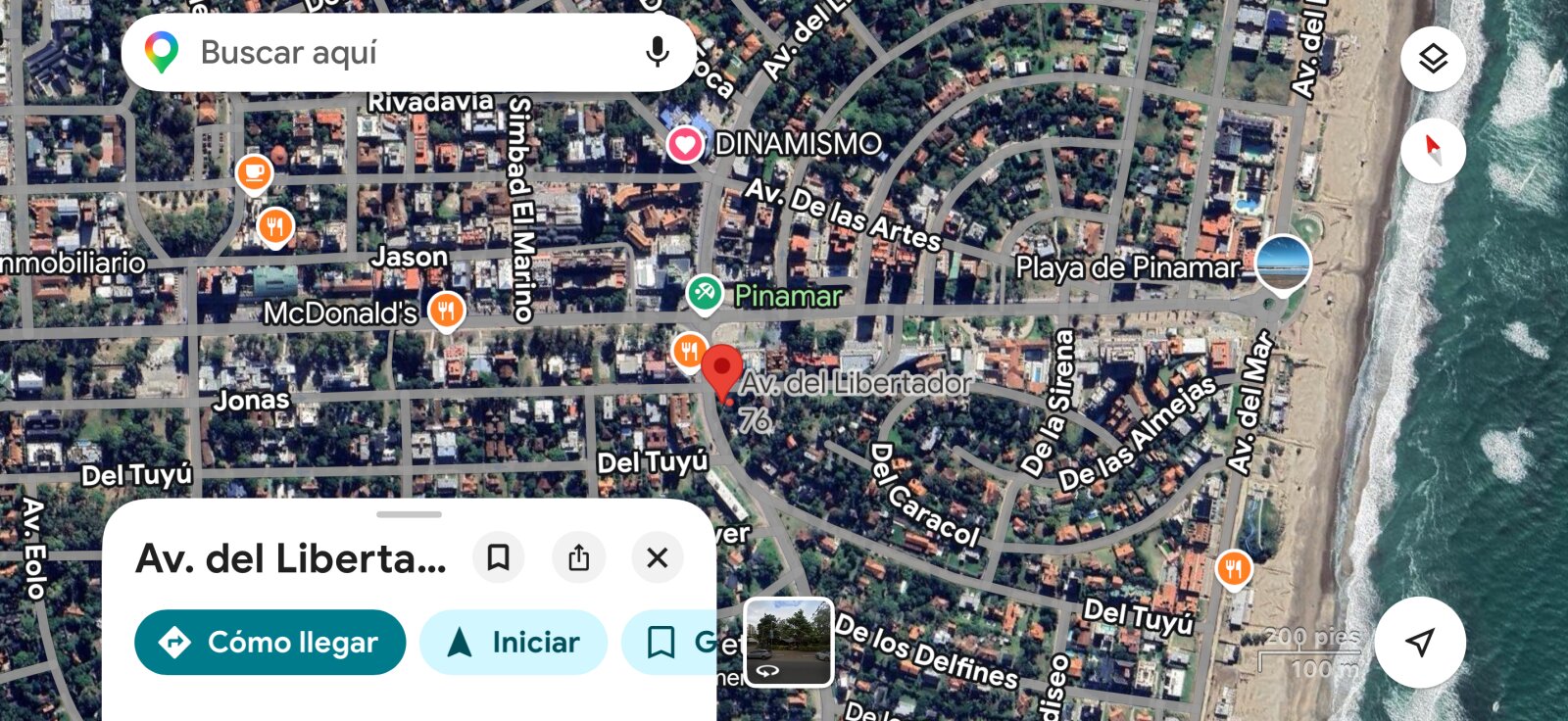Open the map layers selector
1568x721 pixels.
(1433, 59)
